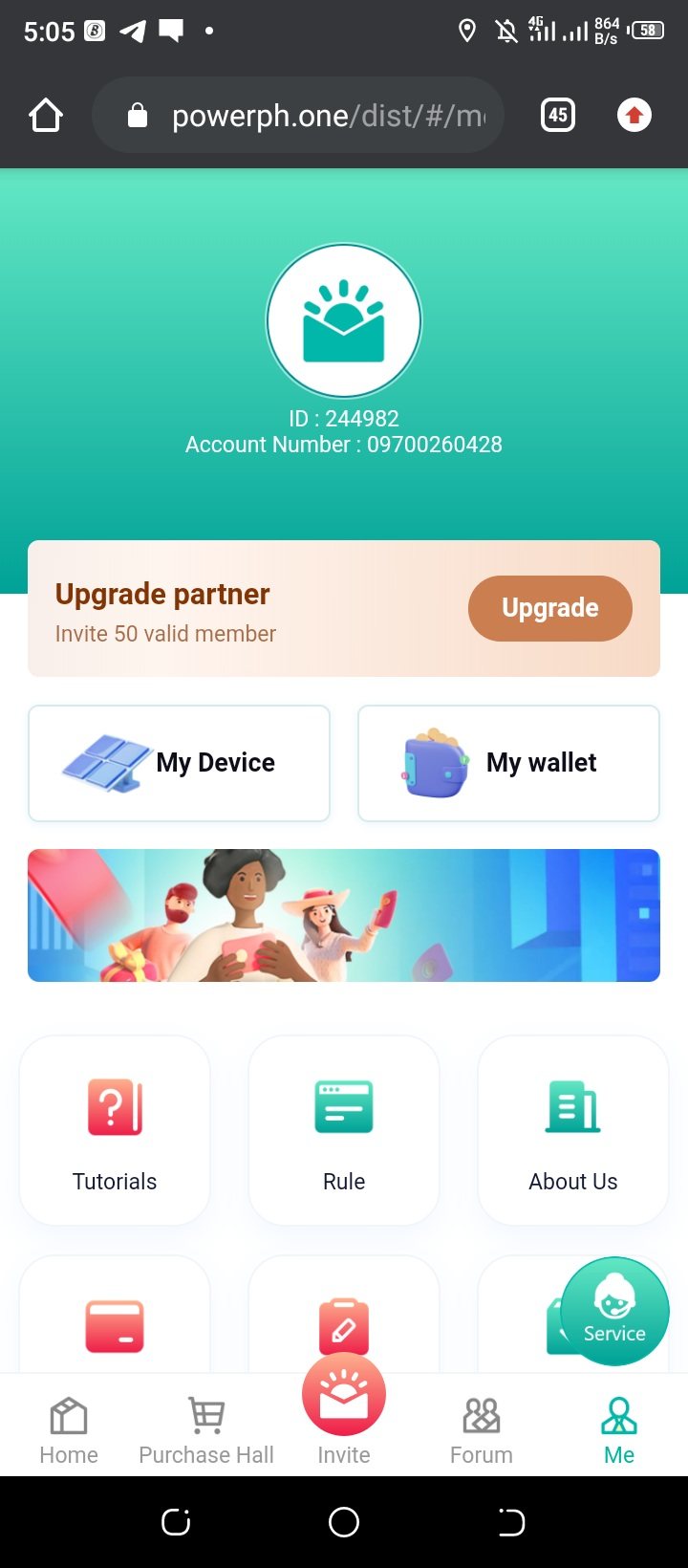Open My Device card
The height and width of the screenshot is (1568, 688).
(180, 763)
